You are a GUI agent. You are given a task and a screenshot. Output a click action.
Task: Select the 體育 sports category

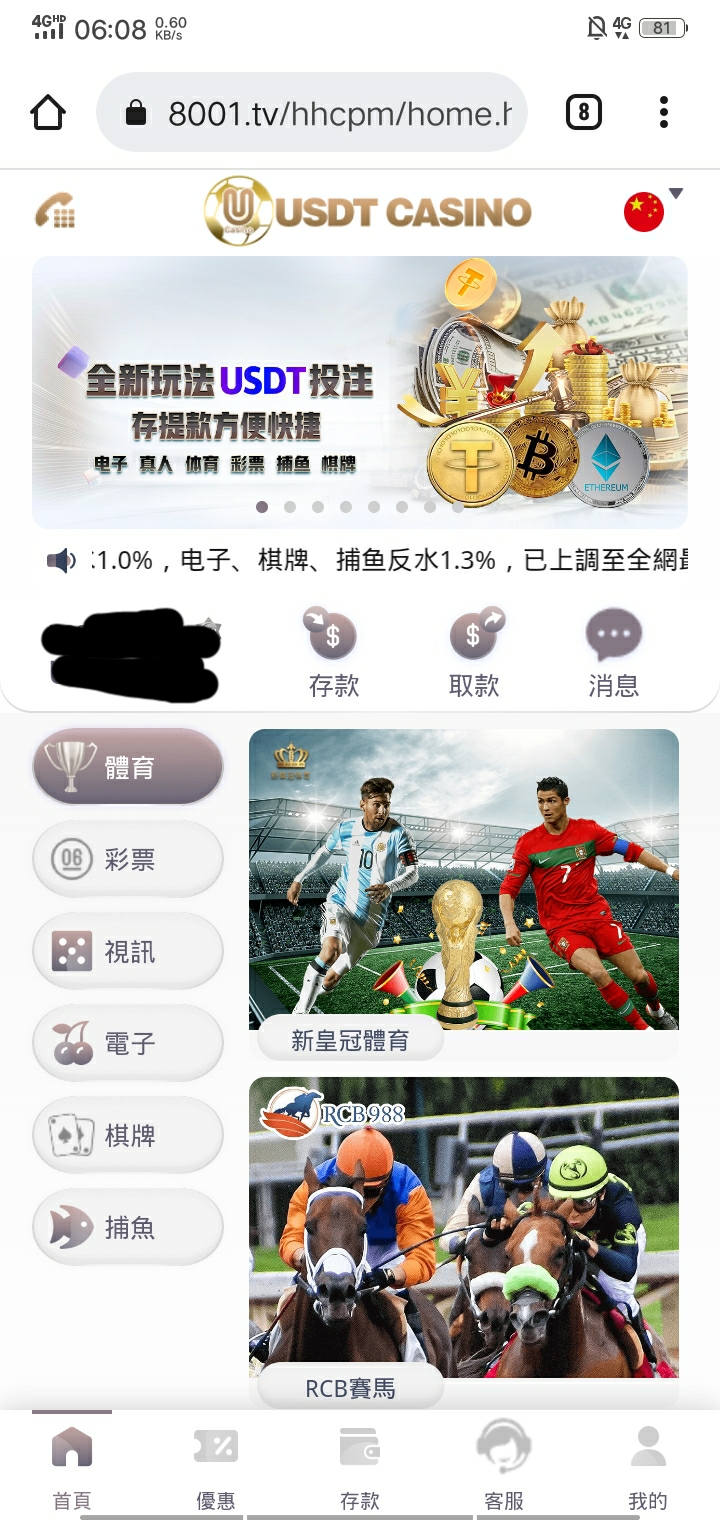coord(128,767)
